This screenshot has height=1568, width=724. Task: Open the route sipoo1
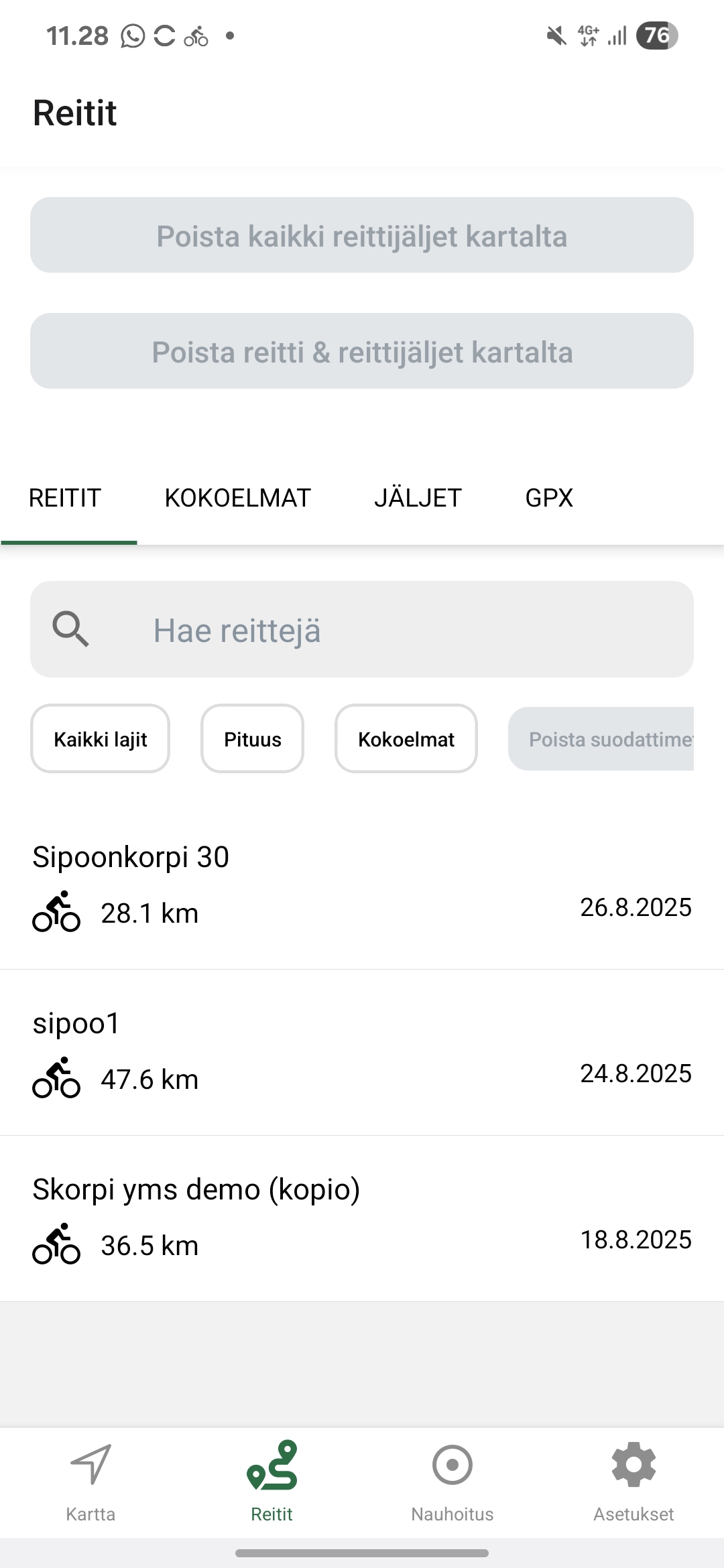pyautogui.click(x=362, y=1053)
